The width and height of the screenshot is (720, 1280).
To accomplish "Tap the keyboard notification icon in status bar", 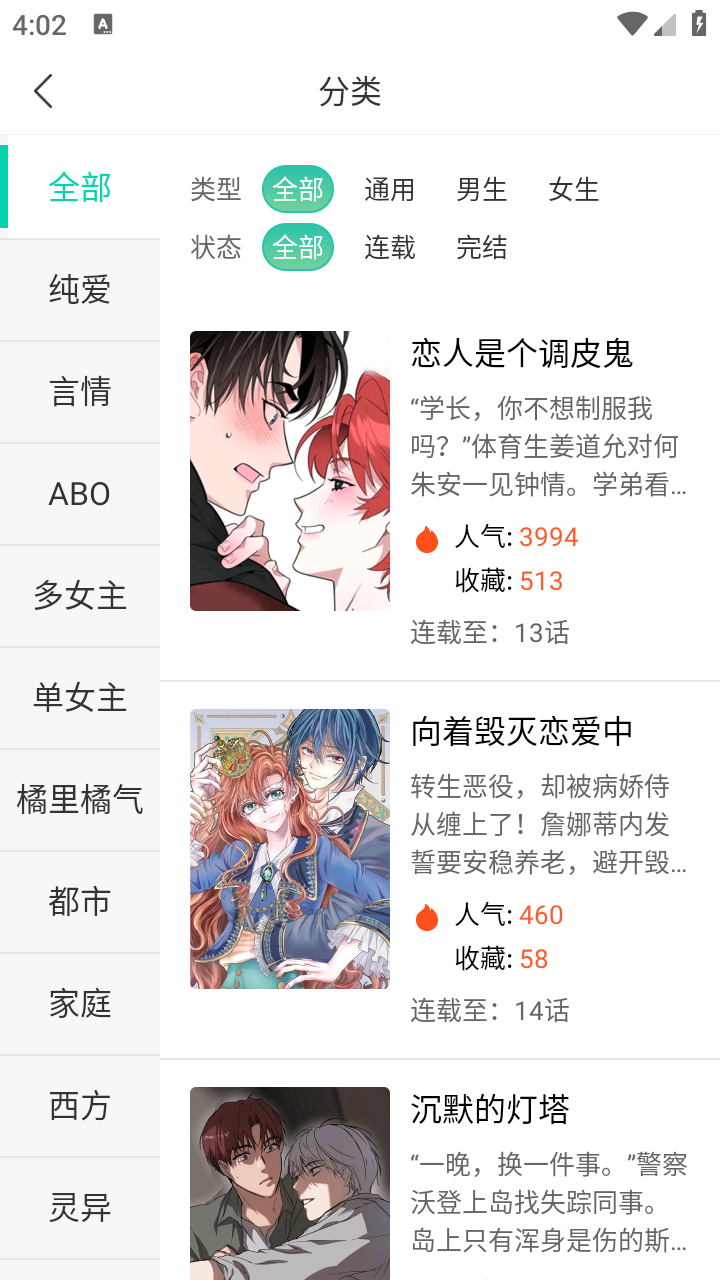I will (x=103, y=25).
